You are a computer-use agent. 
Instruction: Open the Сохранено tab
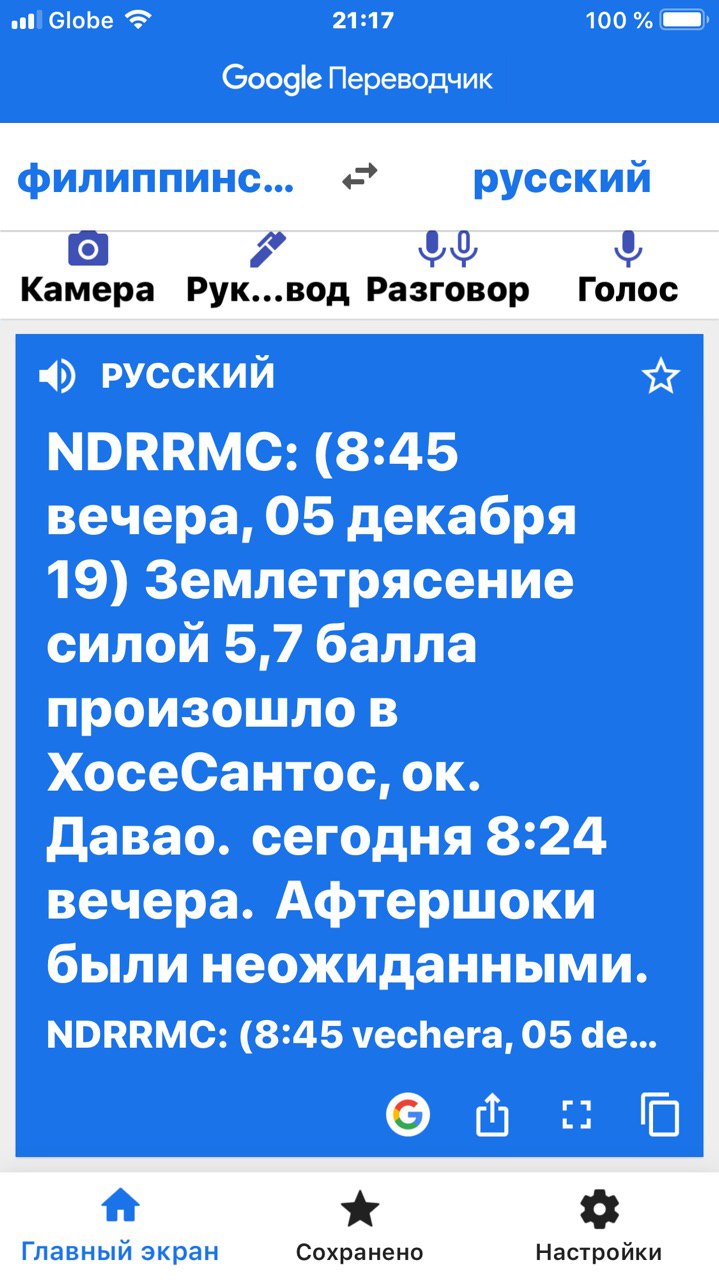point(360,1226)
